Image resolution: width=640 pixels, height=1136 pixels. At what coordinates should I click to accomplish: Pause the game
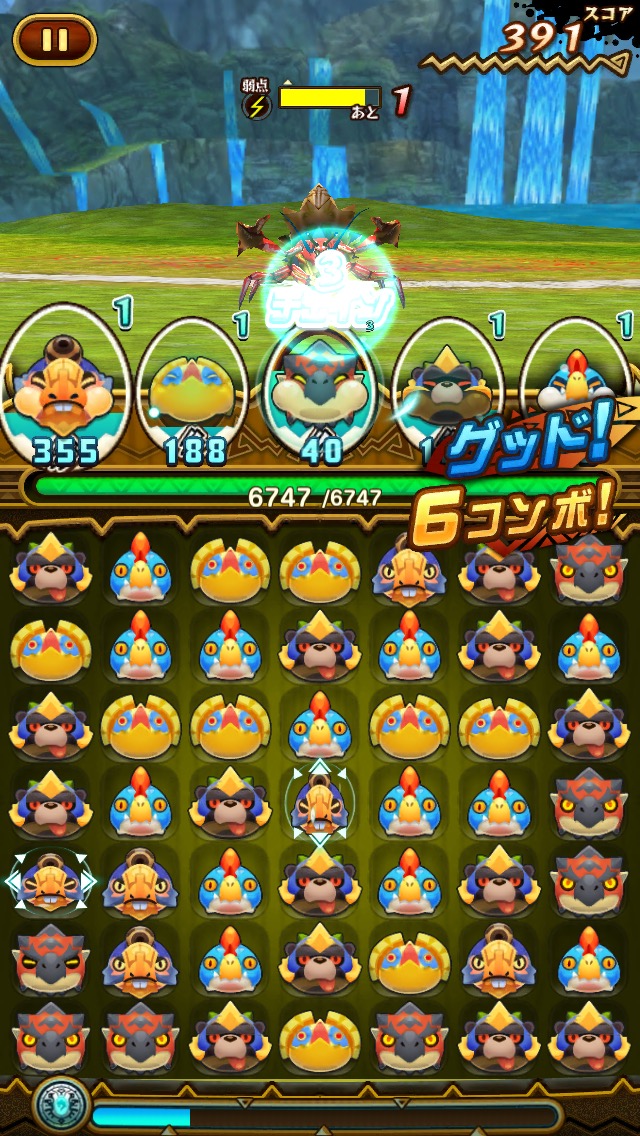55,40
